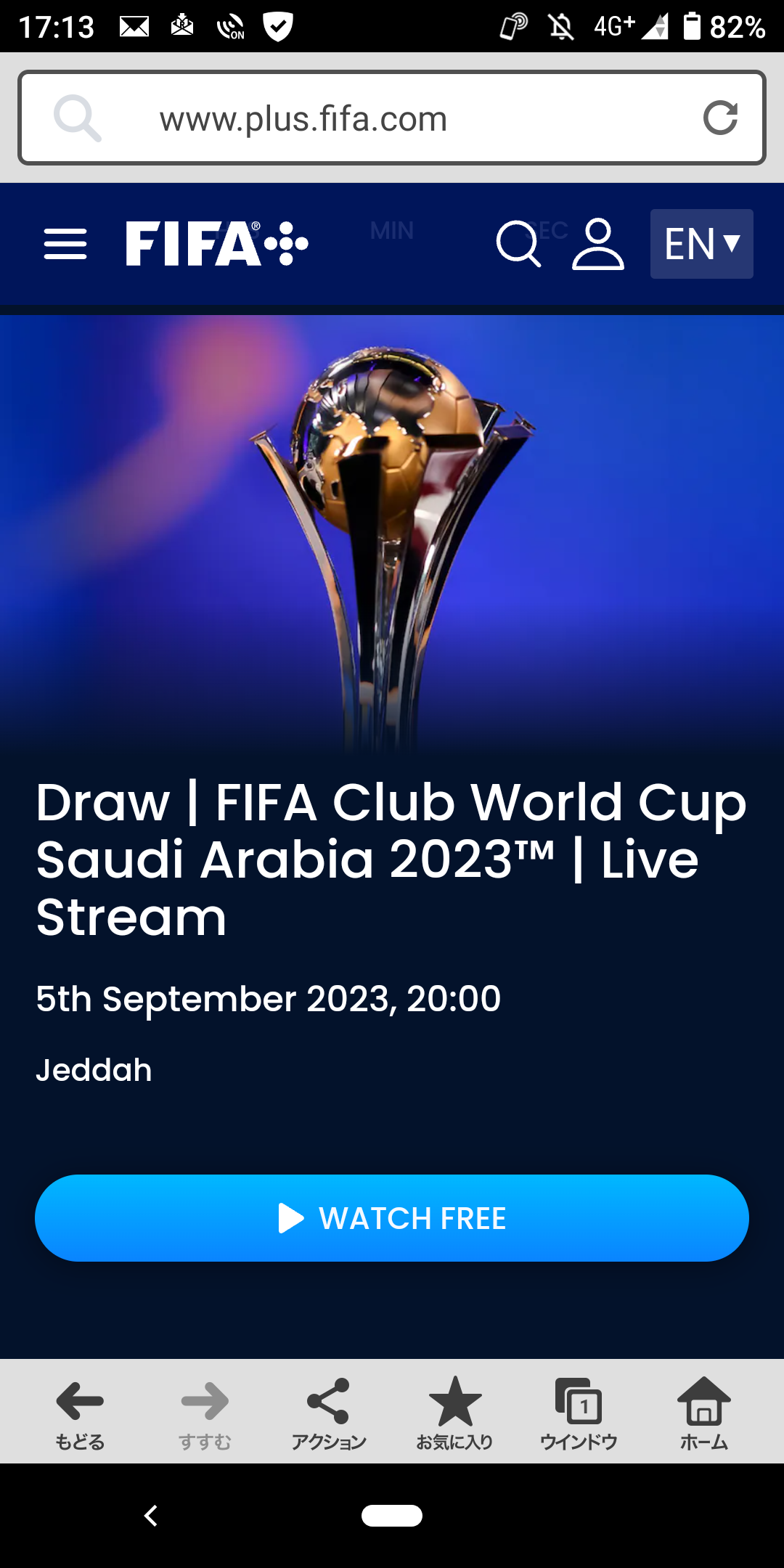784x1568 pixels.
Task: Tap the system back arrow
Action: point(151,1516)
